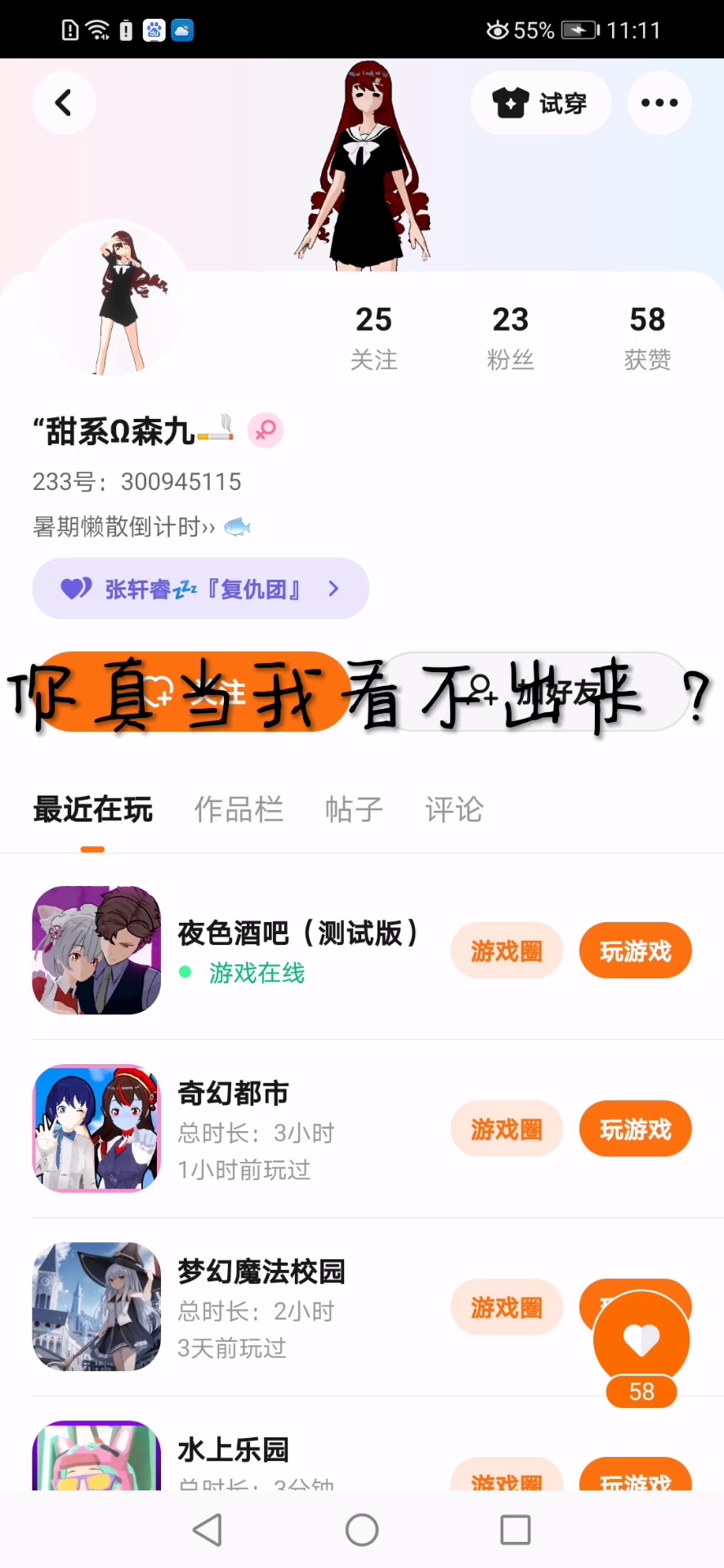View the 23 粉丝 fans list
The width and height of the screenshot is (724, 1568).
click(510, 336)
